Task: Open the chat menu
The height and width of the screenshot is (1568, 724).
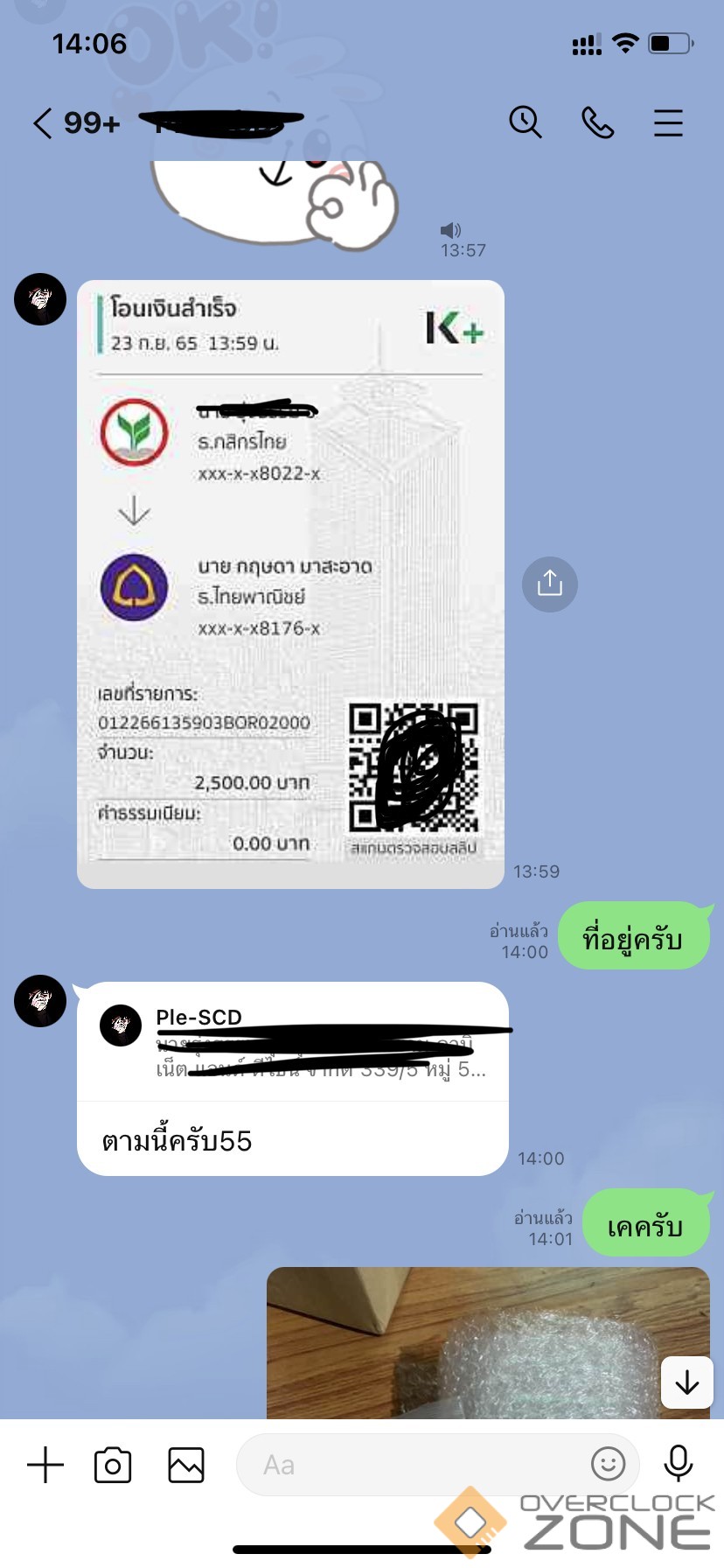Action: (x=668, y=123)
